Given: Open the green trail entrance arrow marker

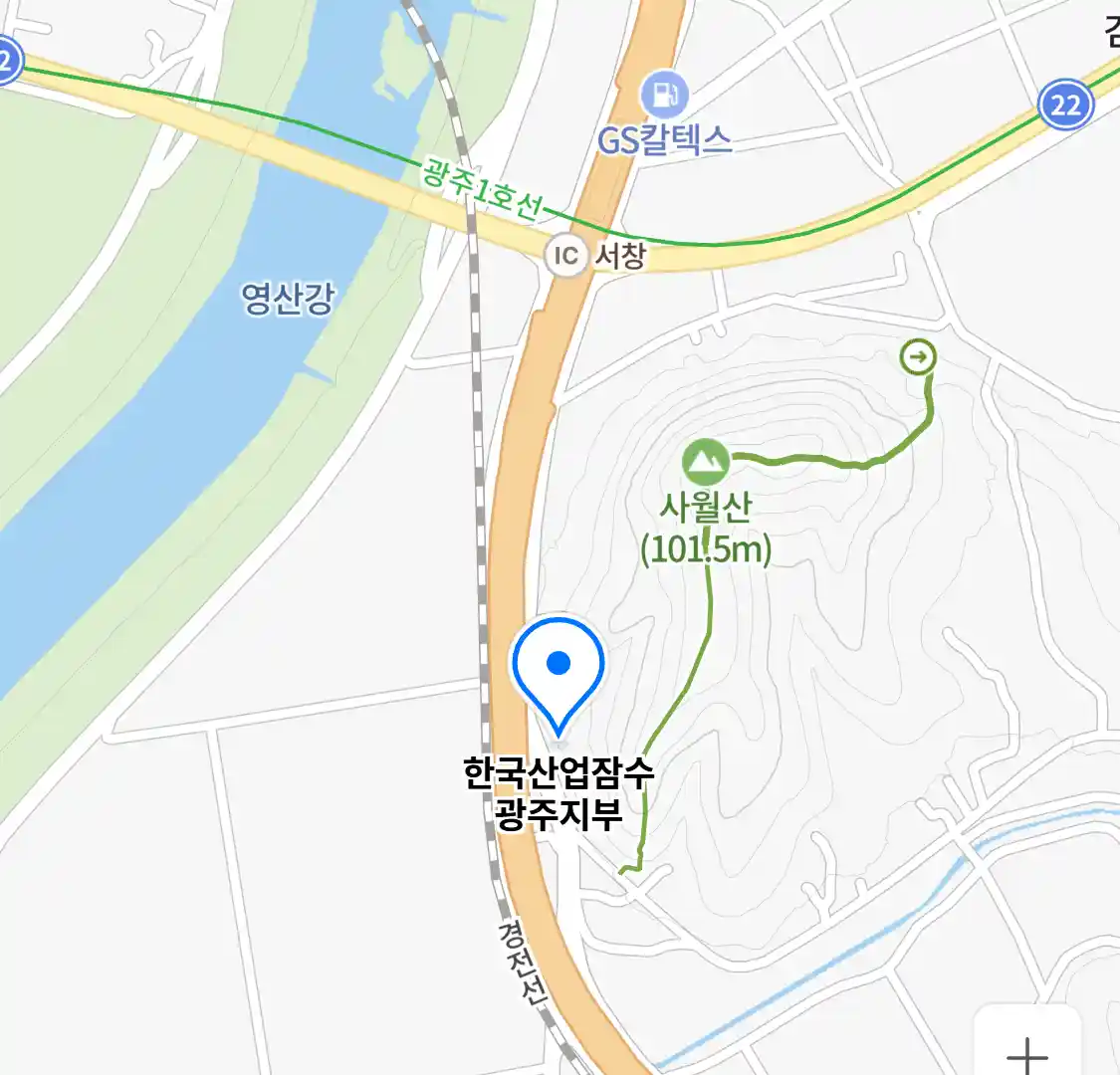Looking at the screenshot, I should coord(918,356).
